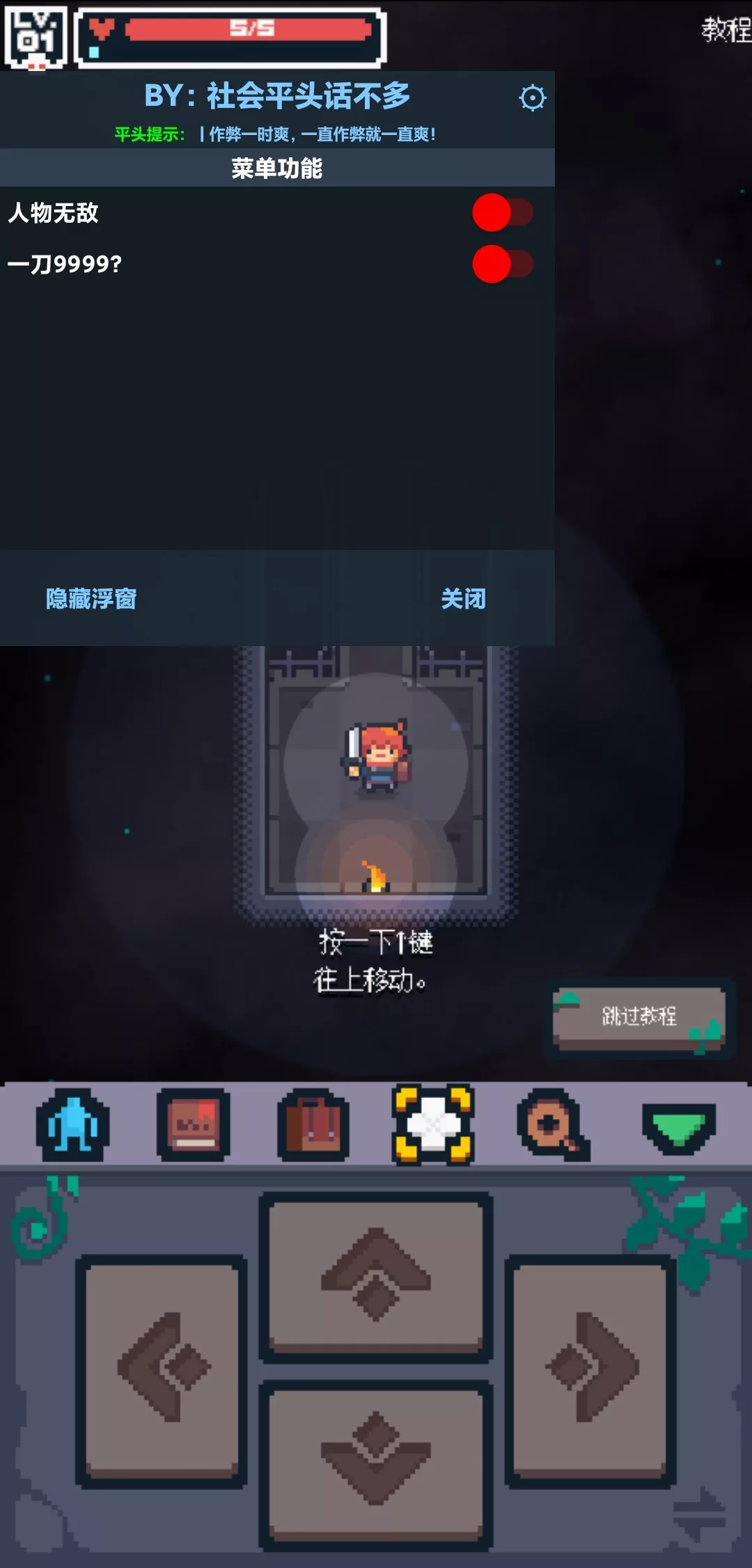Select the 菜单功能 menu header
The height and width of the screenshot is (1568, 752).
coord(279,166)
